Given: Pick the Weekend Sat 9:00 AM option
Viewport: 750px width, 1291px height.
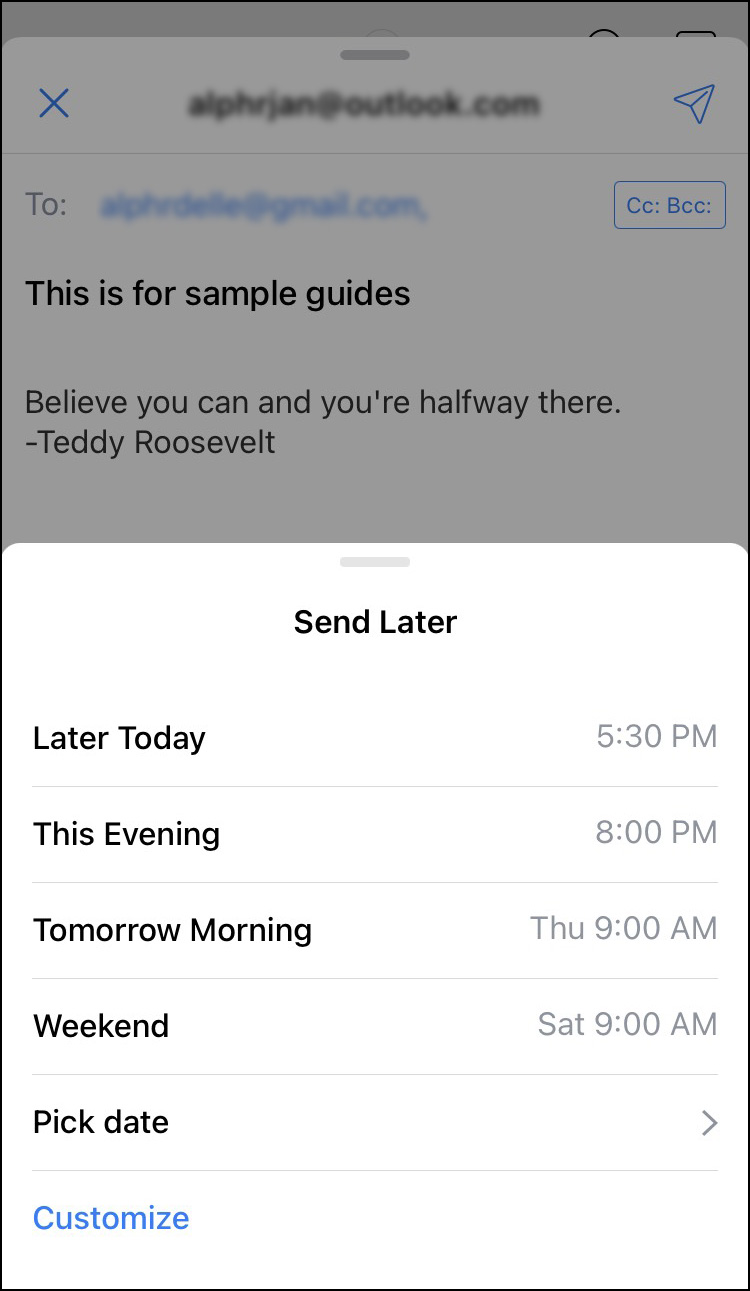Looking at the screenshot, I should 375,1026.
